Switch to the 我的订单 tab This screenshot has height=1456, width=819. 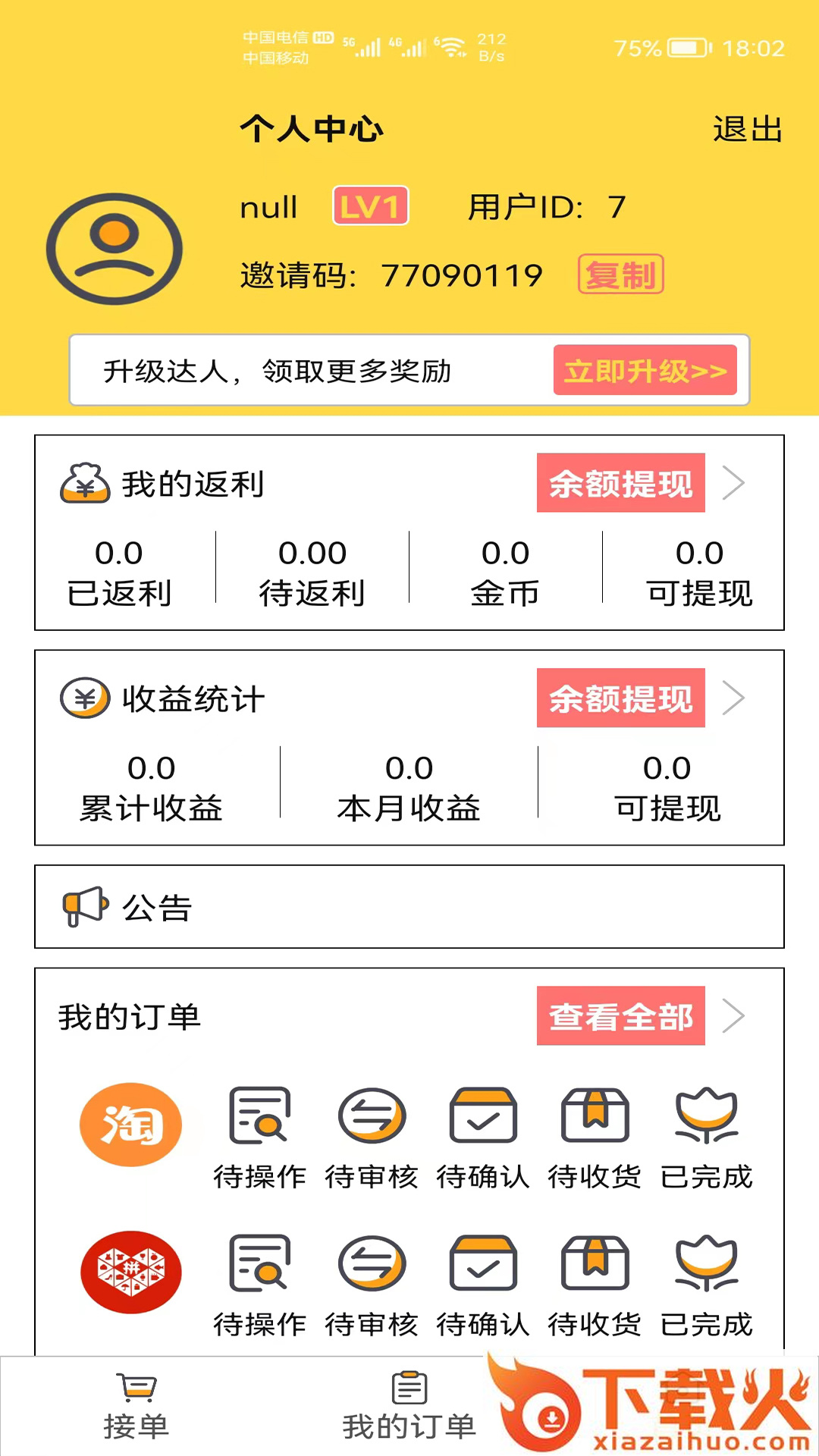(409, 1407)
